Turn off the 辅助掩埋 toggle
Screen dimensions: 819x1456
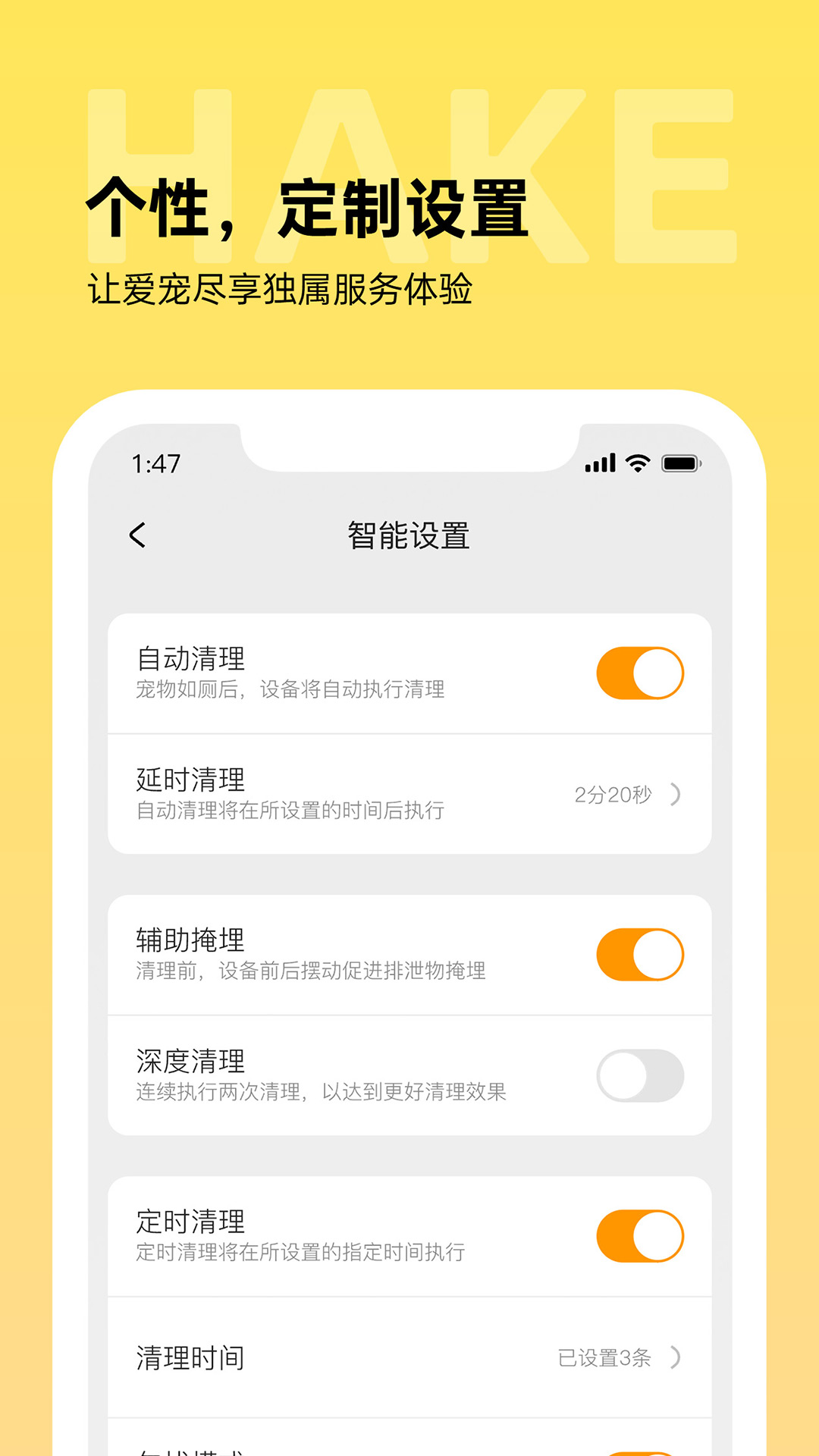pos(641,954)
